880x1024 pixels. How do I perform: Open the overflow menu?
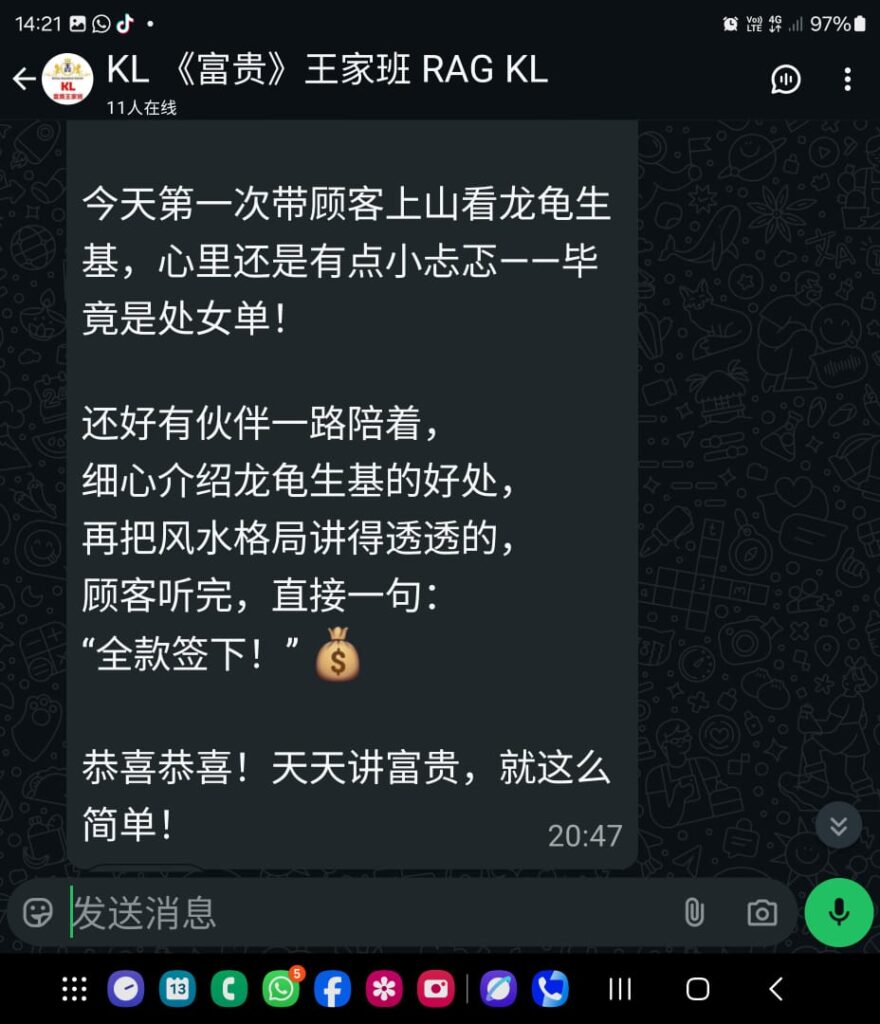(847, 80)
